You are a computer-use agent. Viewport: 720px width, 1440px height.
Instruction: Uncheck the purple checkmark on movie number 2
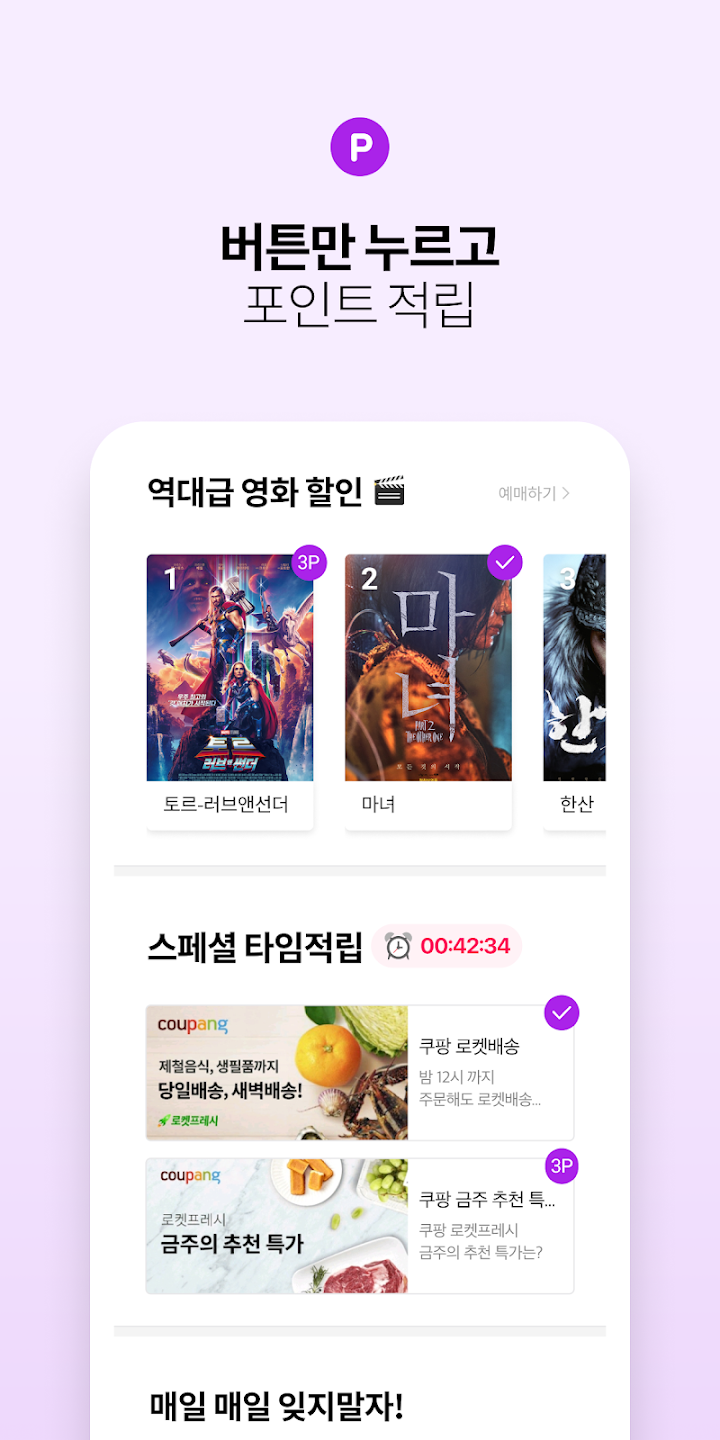[x=504, y=563]
